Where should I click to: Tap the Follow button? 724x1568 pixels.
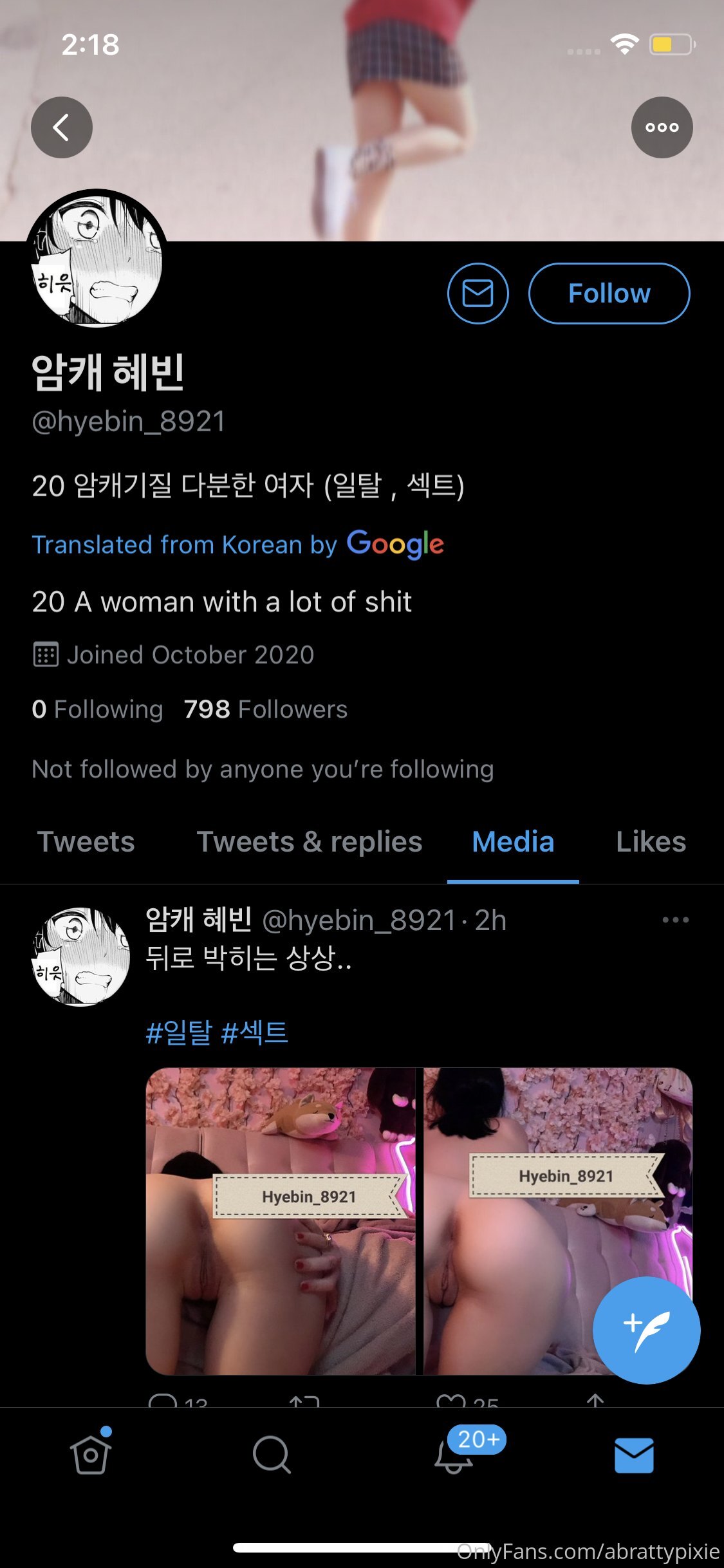coord(609,294)
